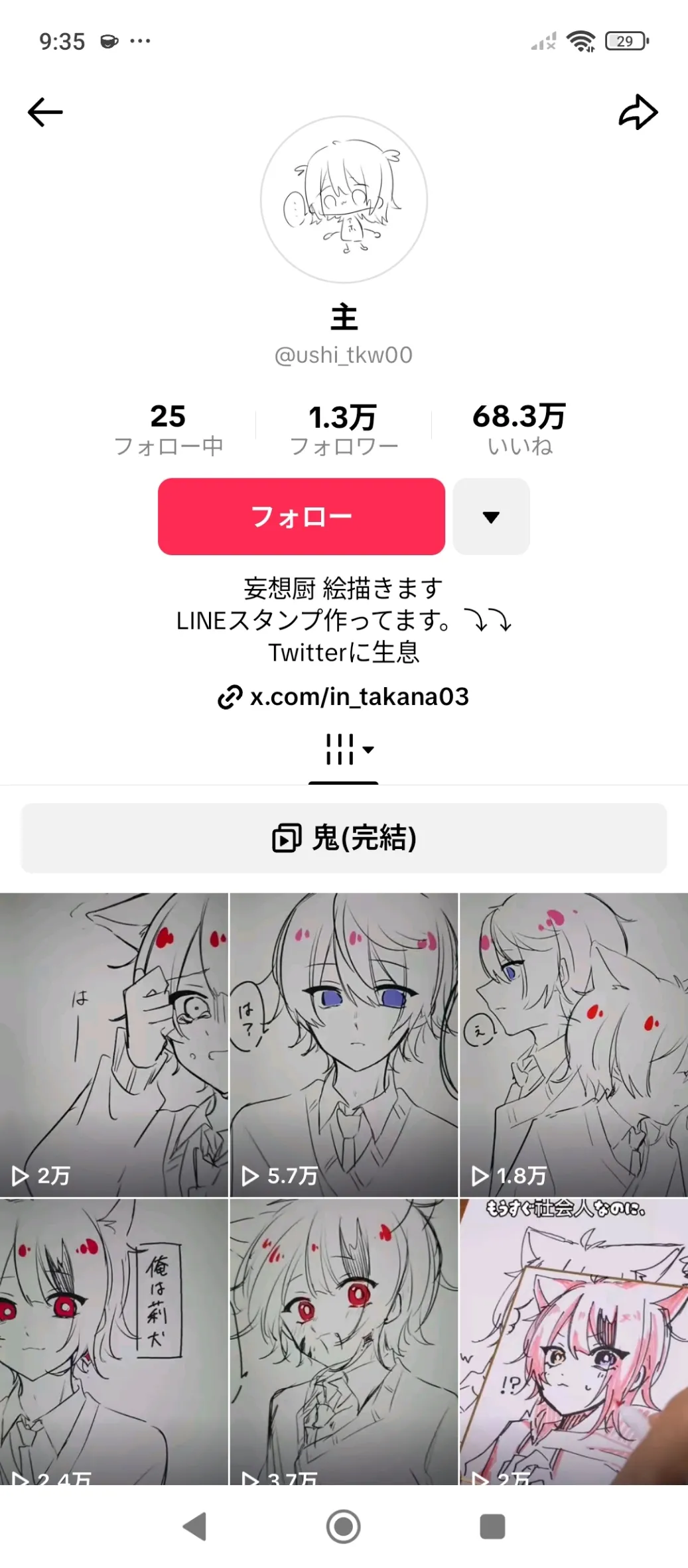This screenshot has height=1568, width=688.
Task: Open the x.com/in_takana03 link
Action: (x=344, y=696)
